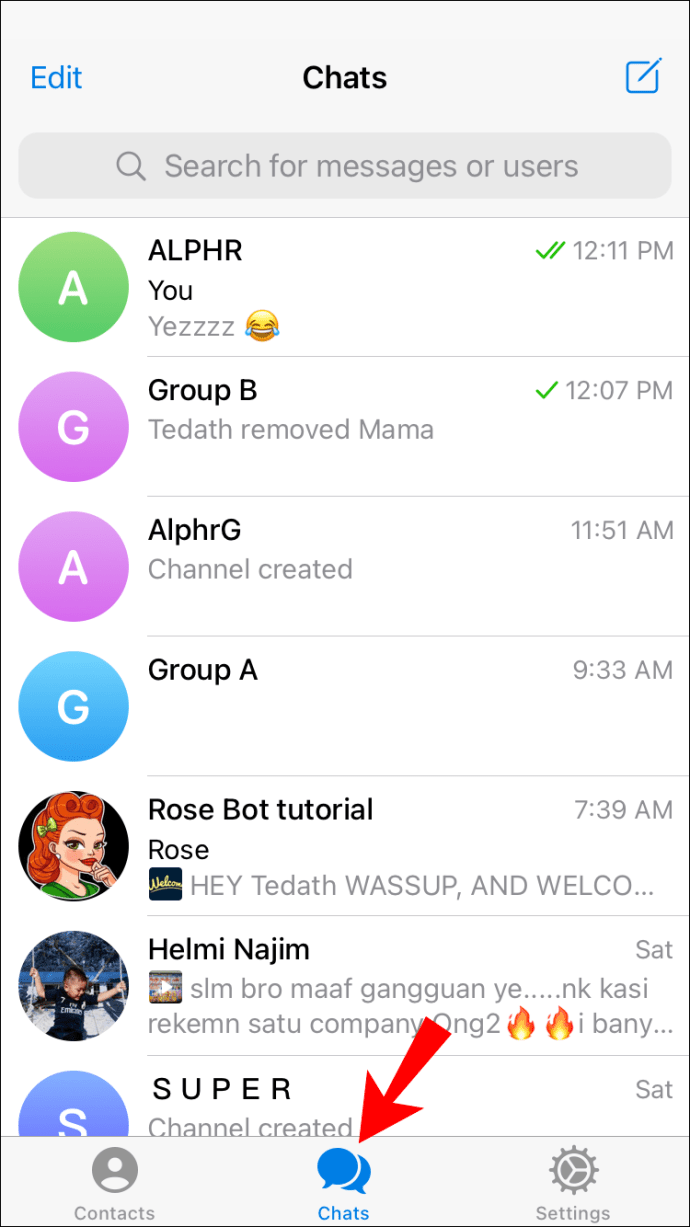690x1227 pixels.
Task: Open the ALPHR chat
Action: point(345,287)
